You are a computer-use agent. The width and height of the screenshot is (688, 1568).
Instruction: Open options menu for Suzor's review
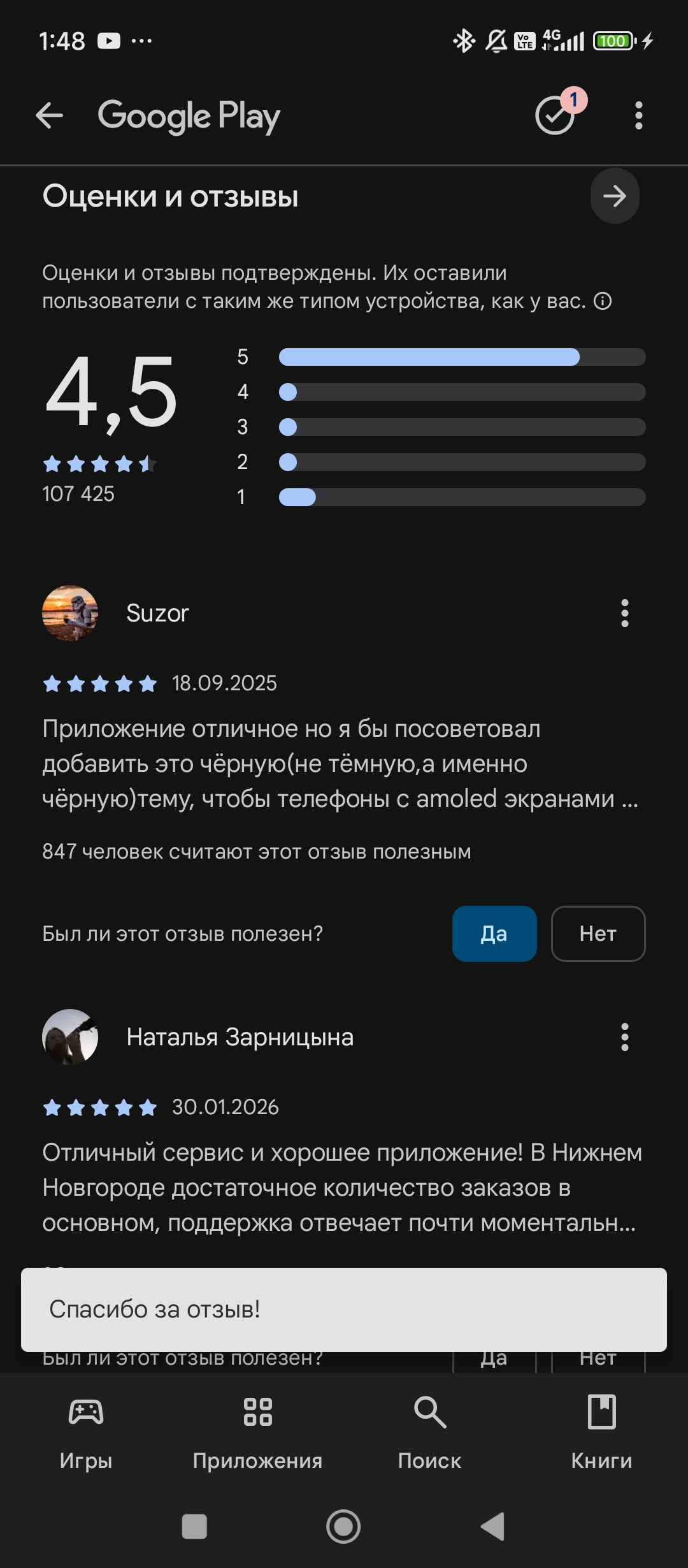tap(624, 613)
